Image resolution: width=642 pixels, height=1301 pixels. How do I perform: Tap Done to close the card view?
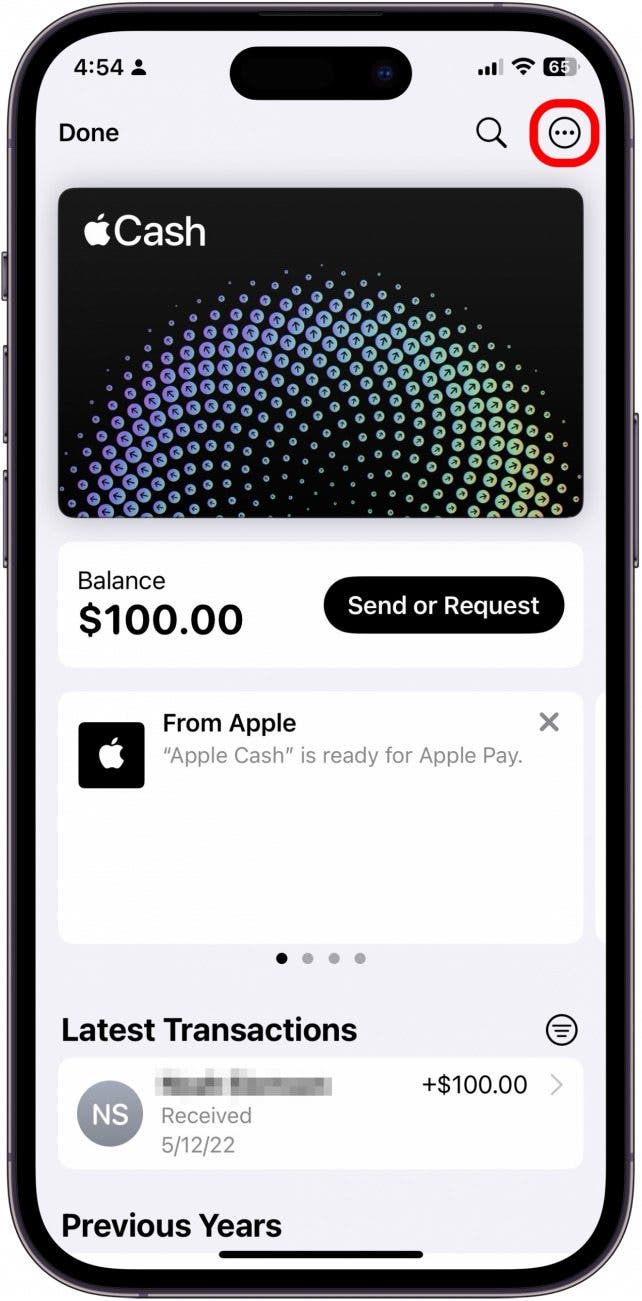(89, 133)
